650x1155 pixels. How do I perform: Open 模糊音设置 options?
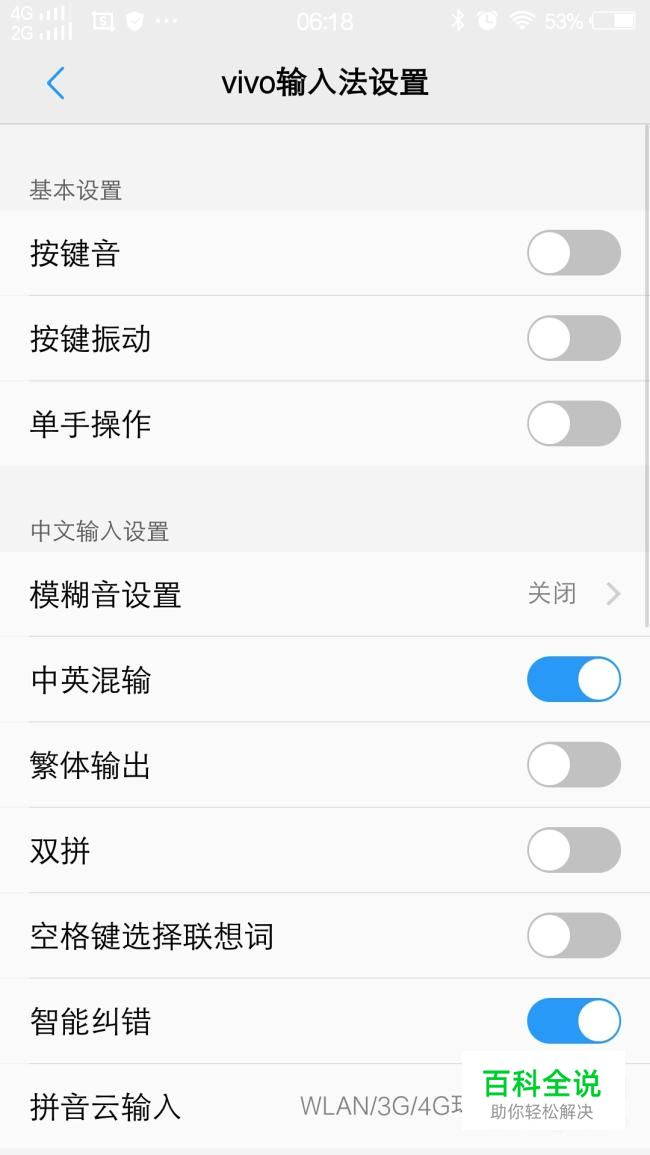coord(325,595)
